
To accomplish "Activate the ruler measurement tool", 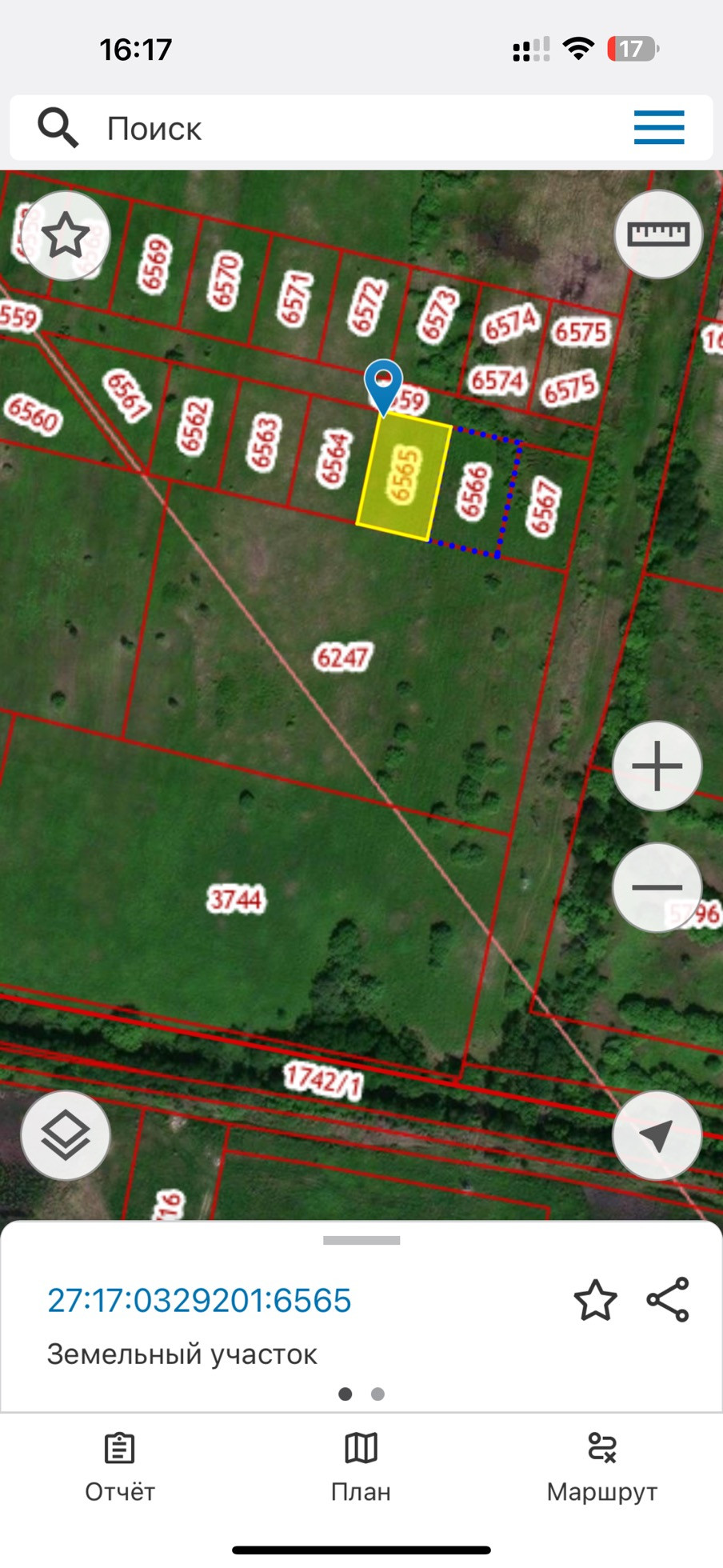I will tap(657, 234).
